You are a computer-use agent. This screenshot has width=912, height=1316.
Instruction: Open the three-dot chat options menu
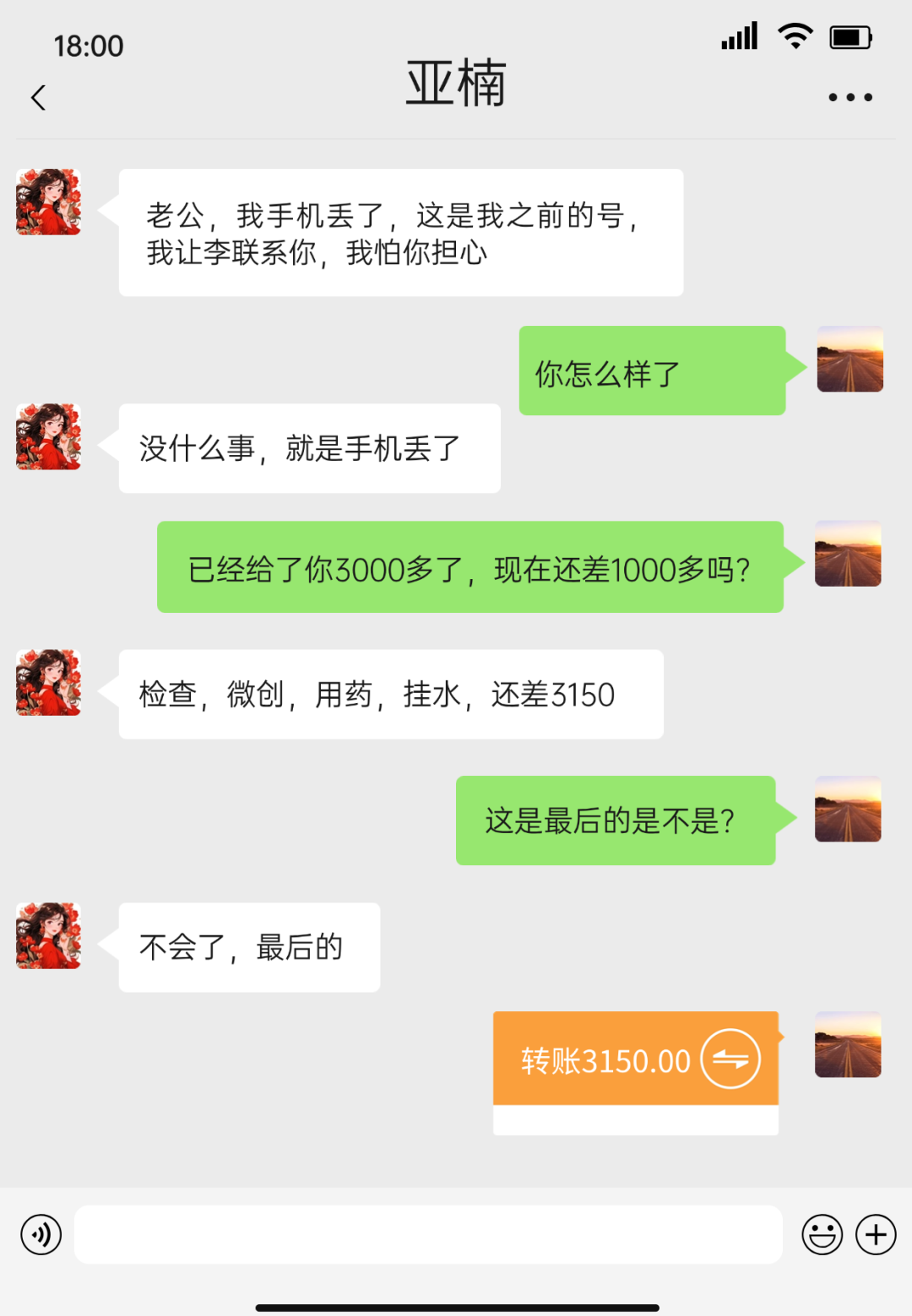[x=850, y=98]
